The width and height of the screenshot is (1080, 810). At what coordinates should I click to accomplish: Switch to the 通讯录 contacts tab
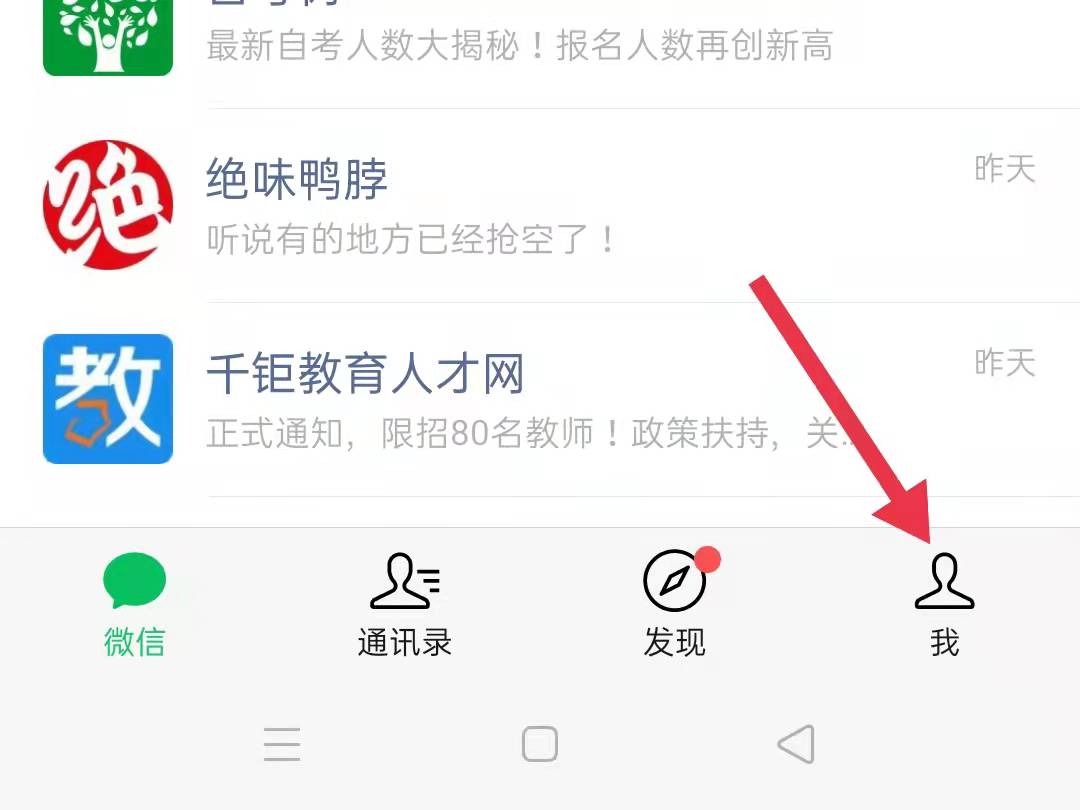[x=404, y=605]
